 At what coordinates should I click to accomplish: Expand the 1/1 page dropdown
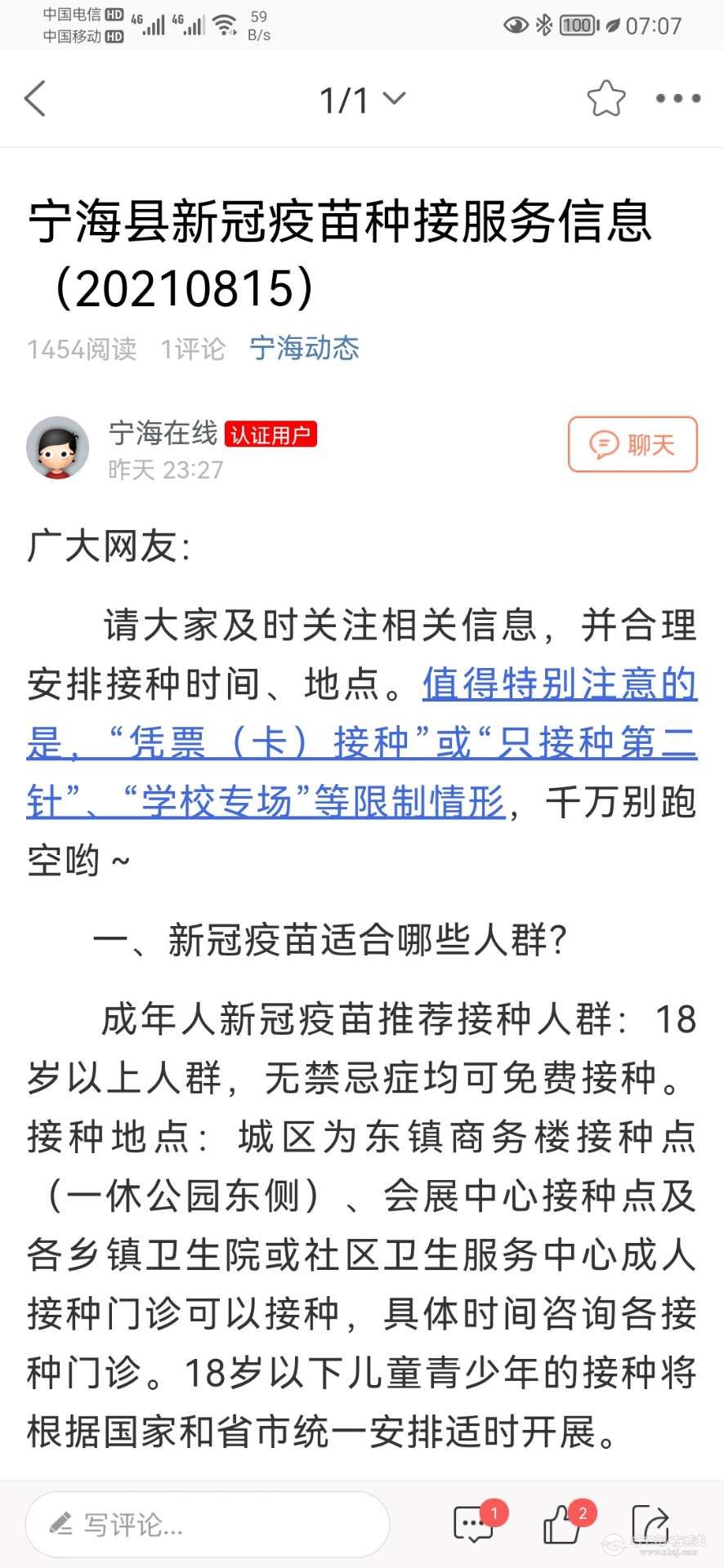[362, 100]
